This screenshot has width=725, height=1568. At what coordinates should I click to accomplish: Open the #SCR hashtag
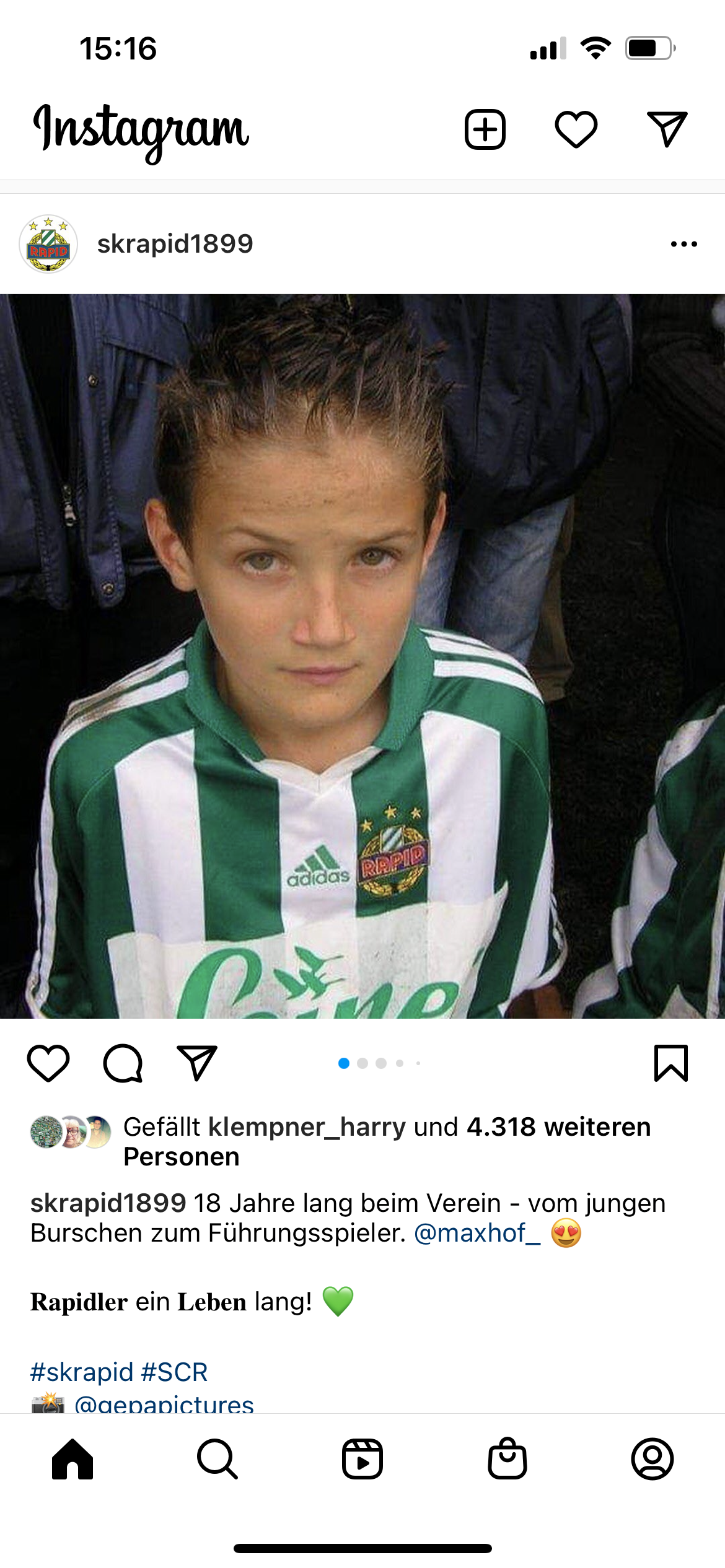pos(174,1372)
